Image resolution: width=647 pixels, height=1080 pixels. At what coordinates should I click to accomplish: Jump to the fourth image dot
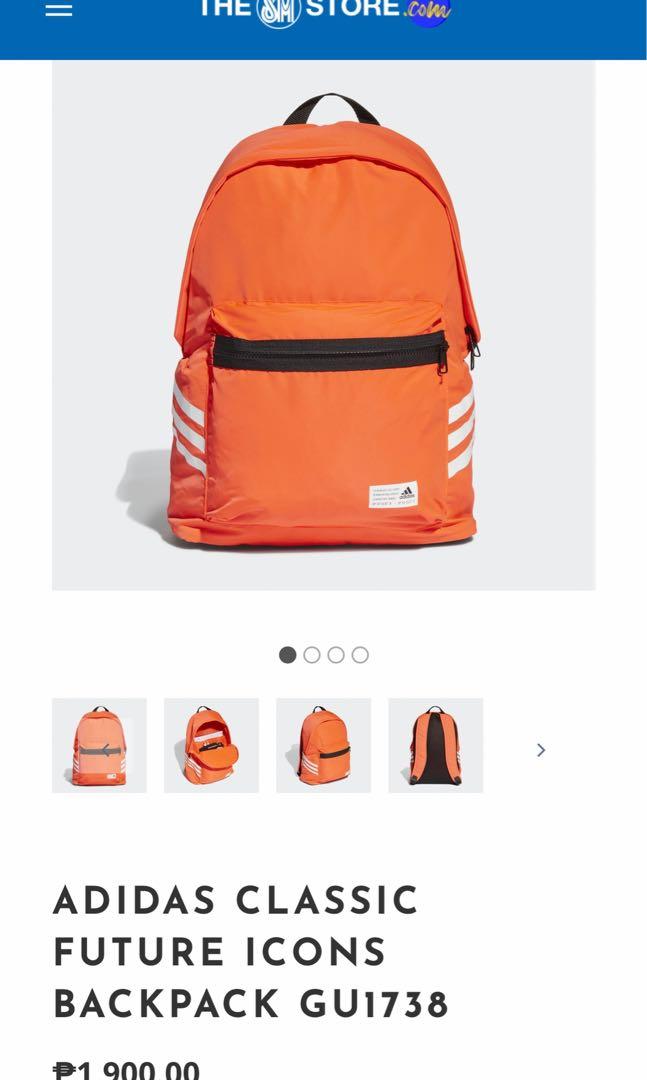(360, 655)
